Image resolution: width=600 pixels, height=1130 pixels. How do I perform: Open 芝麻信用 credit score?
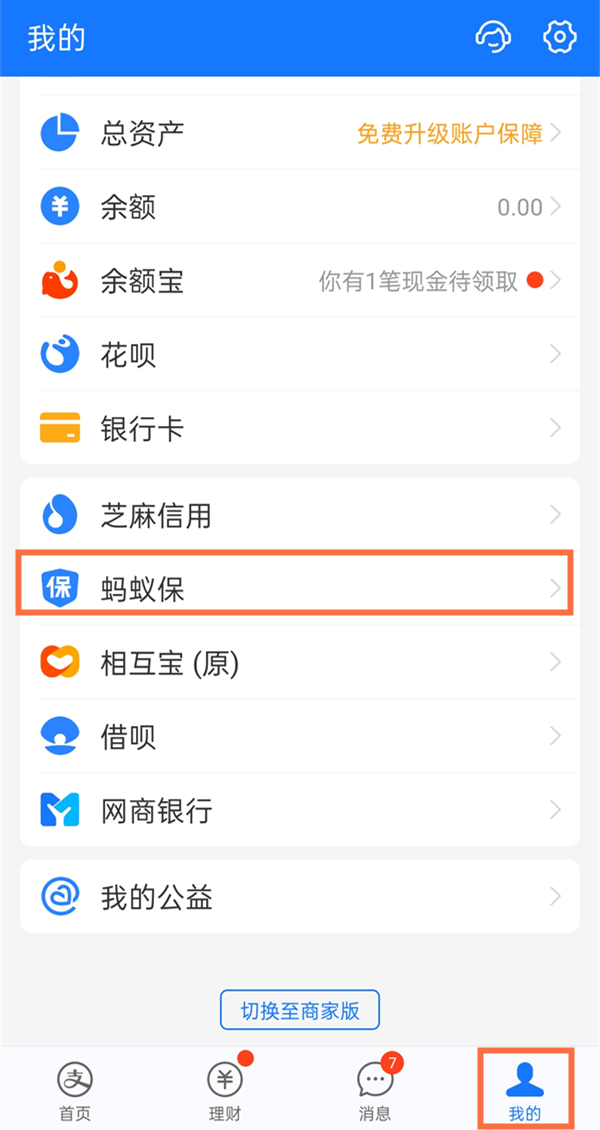(300, 516)
